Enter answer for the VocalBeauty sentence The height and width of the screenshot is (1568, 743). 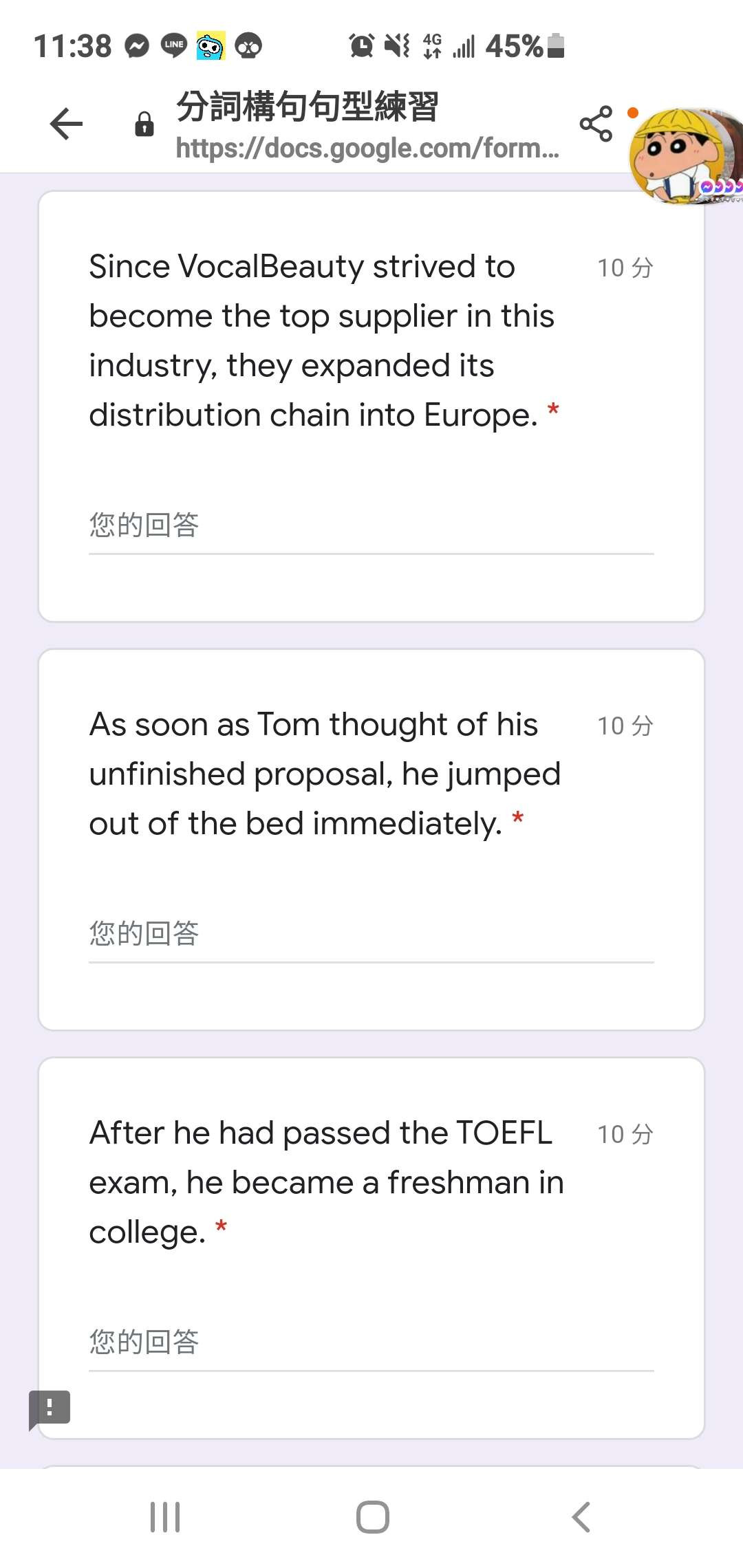(x=371, y=526)
